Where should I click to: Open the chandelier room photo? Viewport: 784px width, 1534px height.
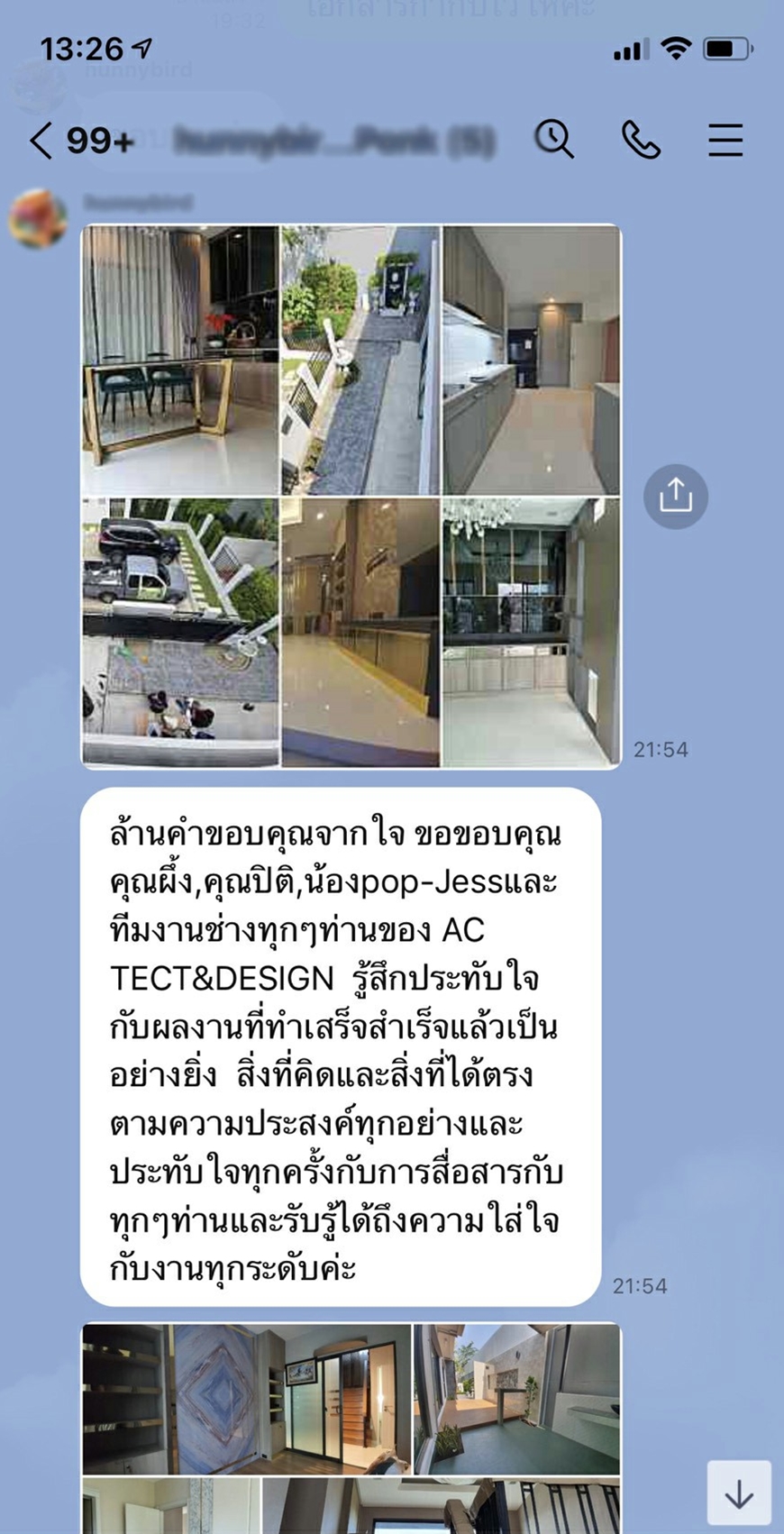pyautogui.click(x=532, y=632)
